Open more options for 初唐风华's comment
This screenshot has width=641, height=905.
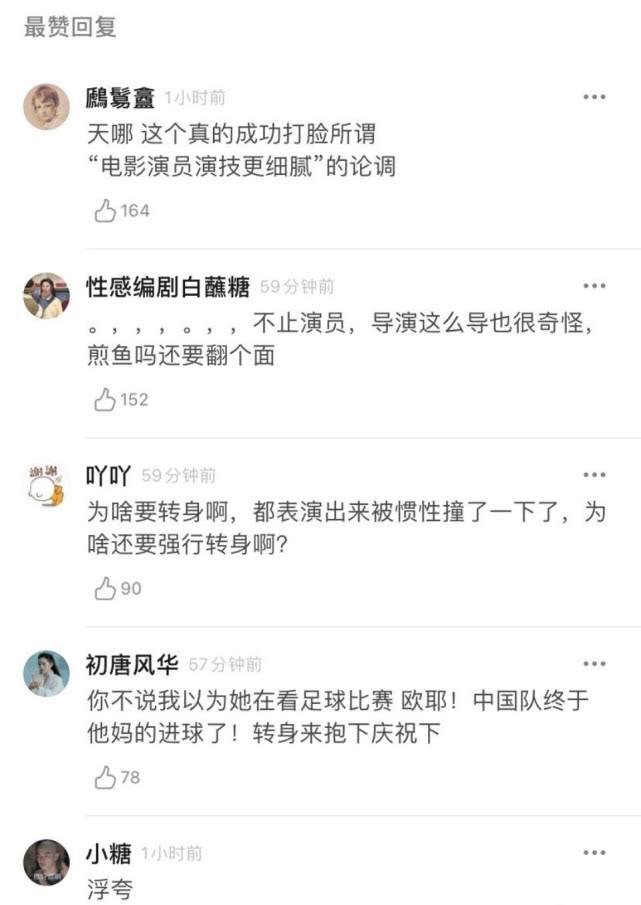[x=594, y=664]
